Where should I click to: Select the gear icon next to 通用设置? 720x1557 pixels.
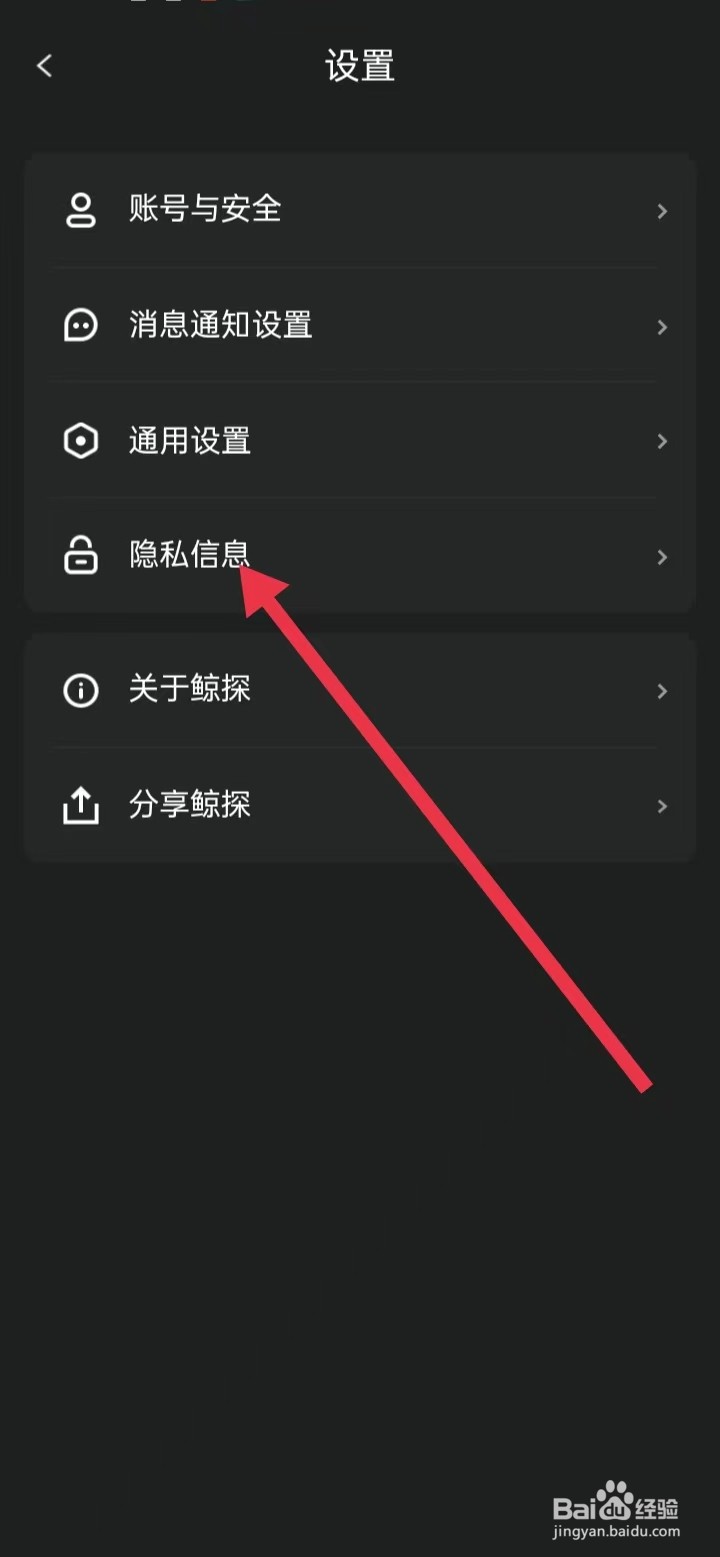[x=80, y=441]
